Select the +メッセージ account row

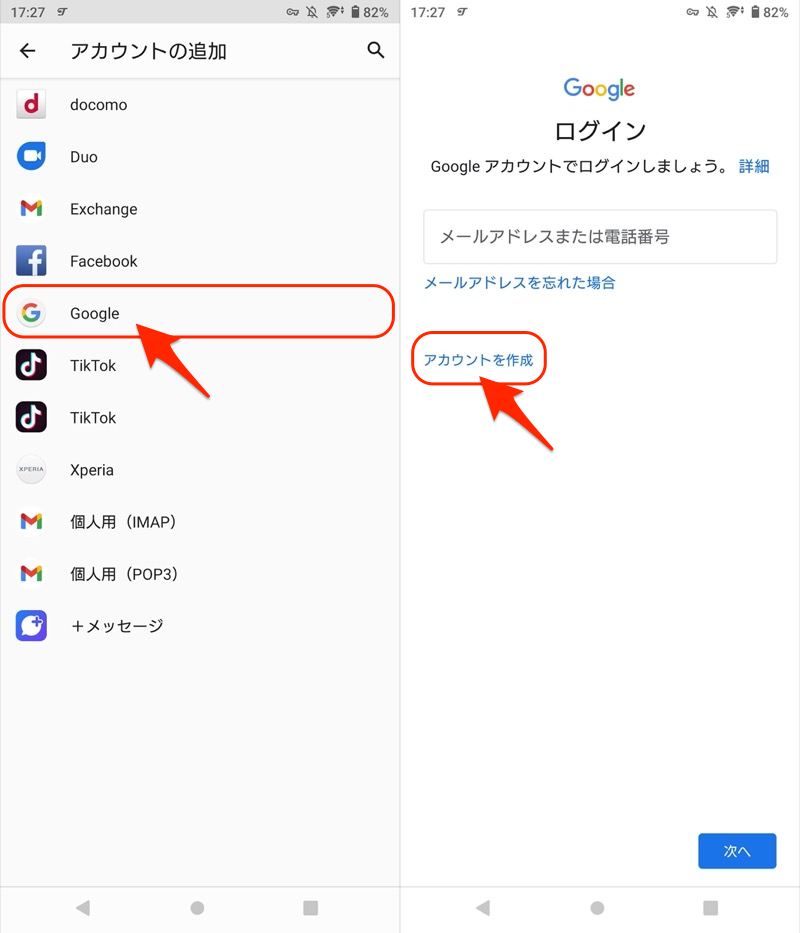(116, 626)
